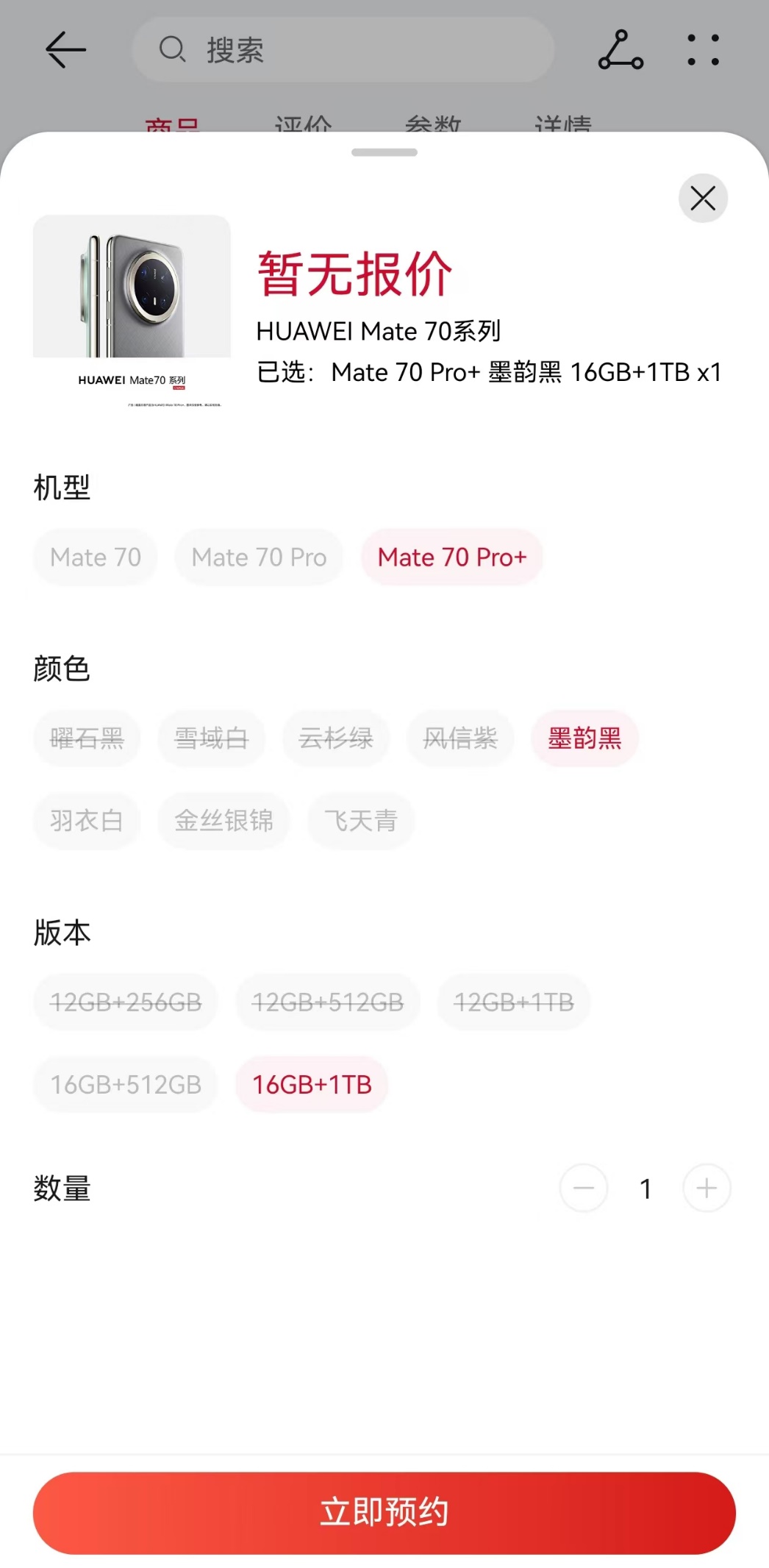This screenshot has height=1568, width=769.
Task: Pick the 飞天青 color
Action: [361, 821]
